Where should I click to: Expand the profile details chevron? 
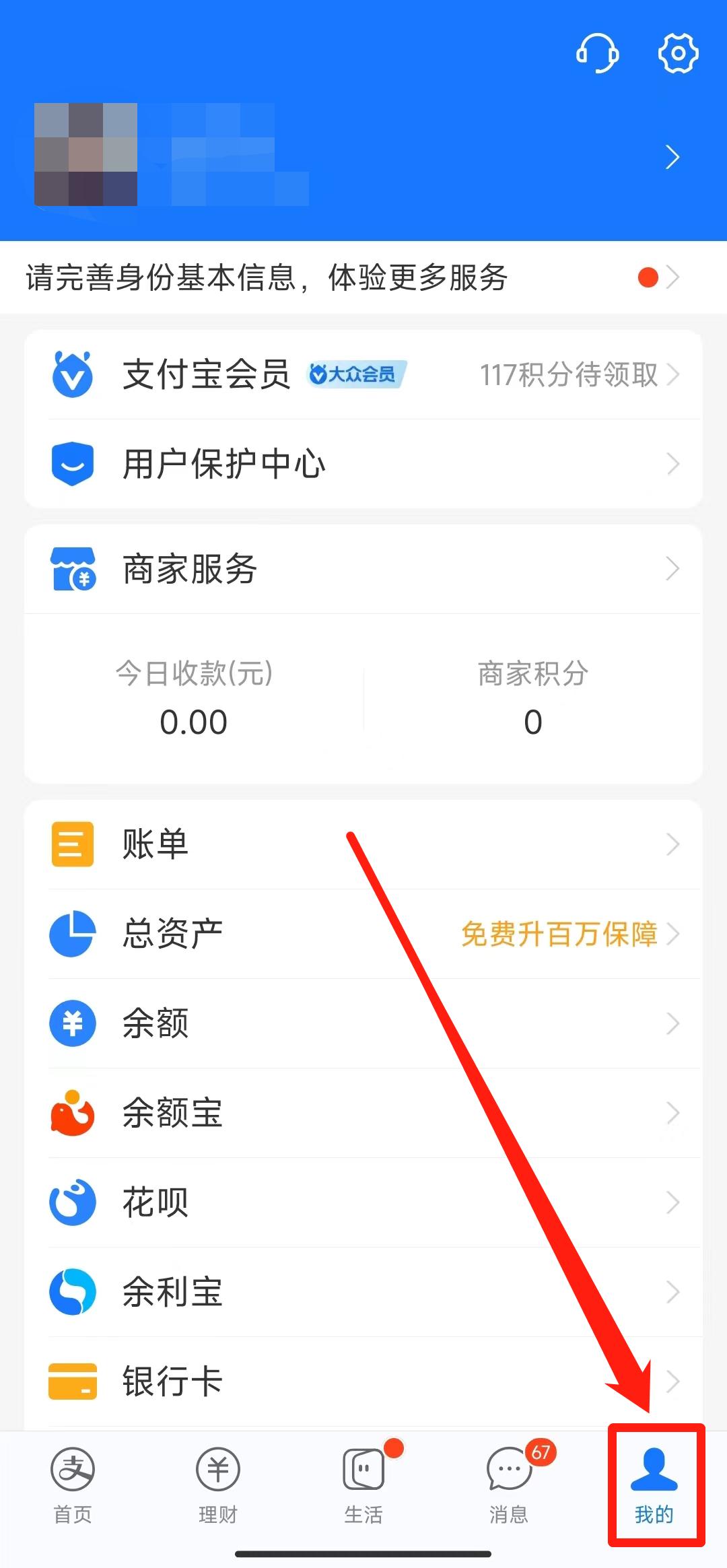(672, 157)
